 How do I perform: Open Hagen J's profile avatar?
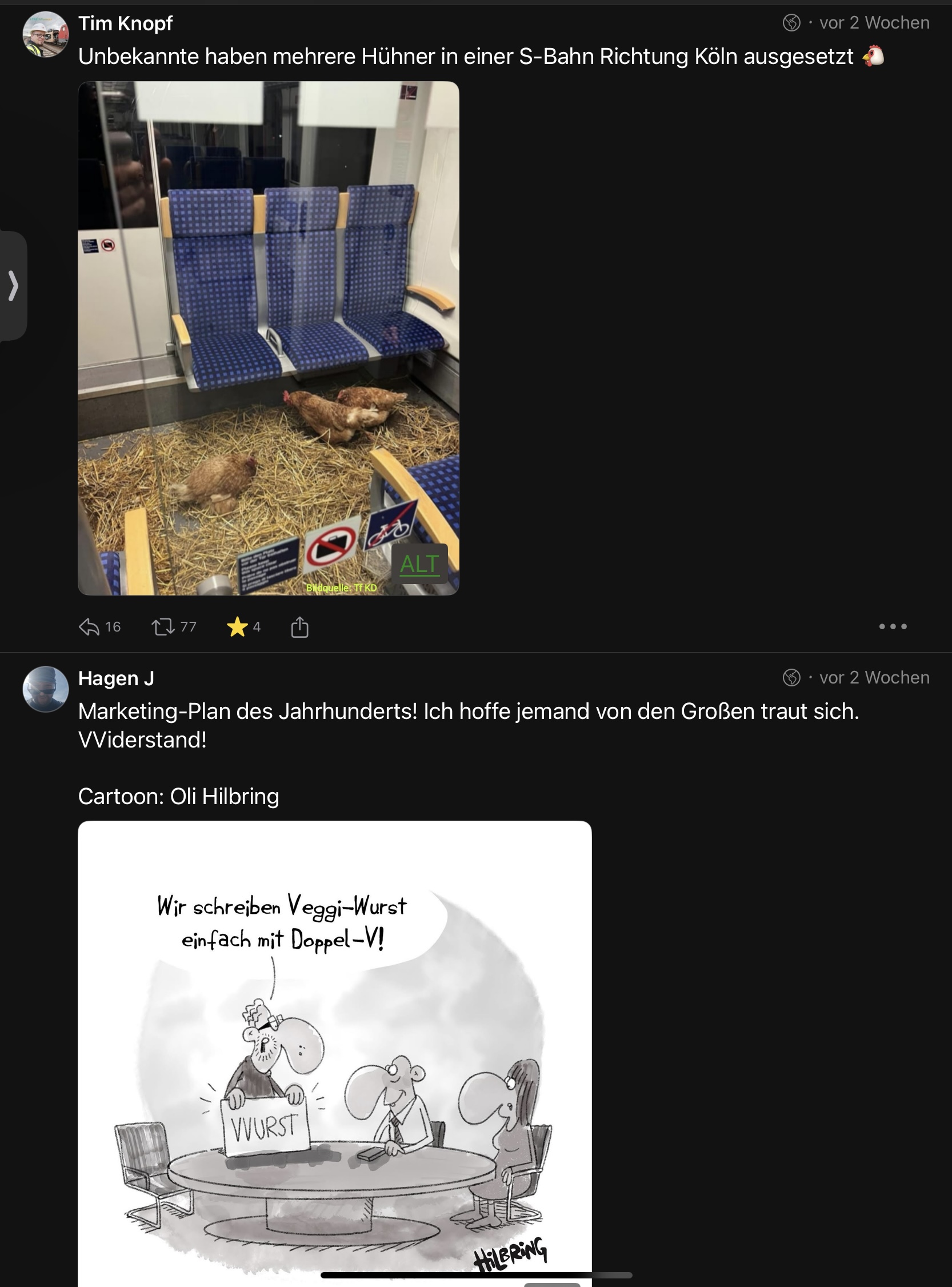point(45,689)
